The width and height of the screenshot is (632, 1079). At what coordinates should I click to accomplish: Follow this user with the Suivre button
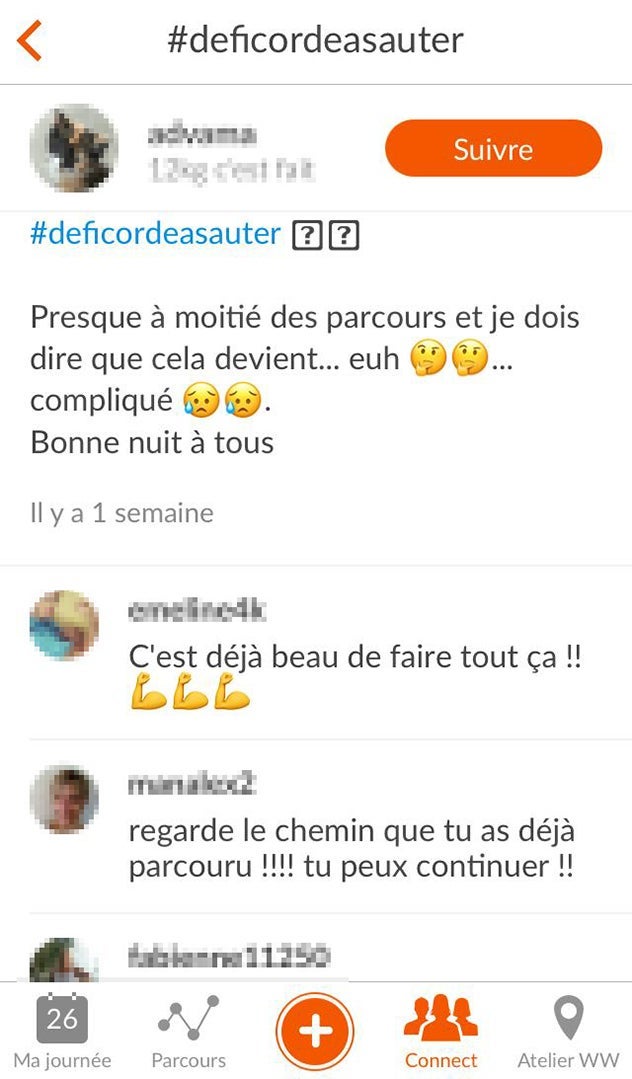493,149
